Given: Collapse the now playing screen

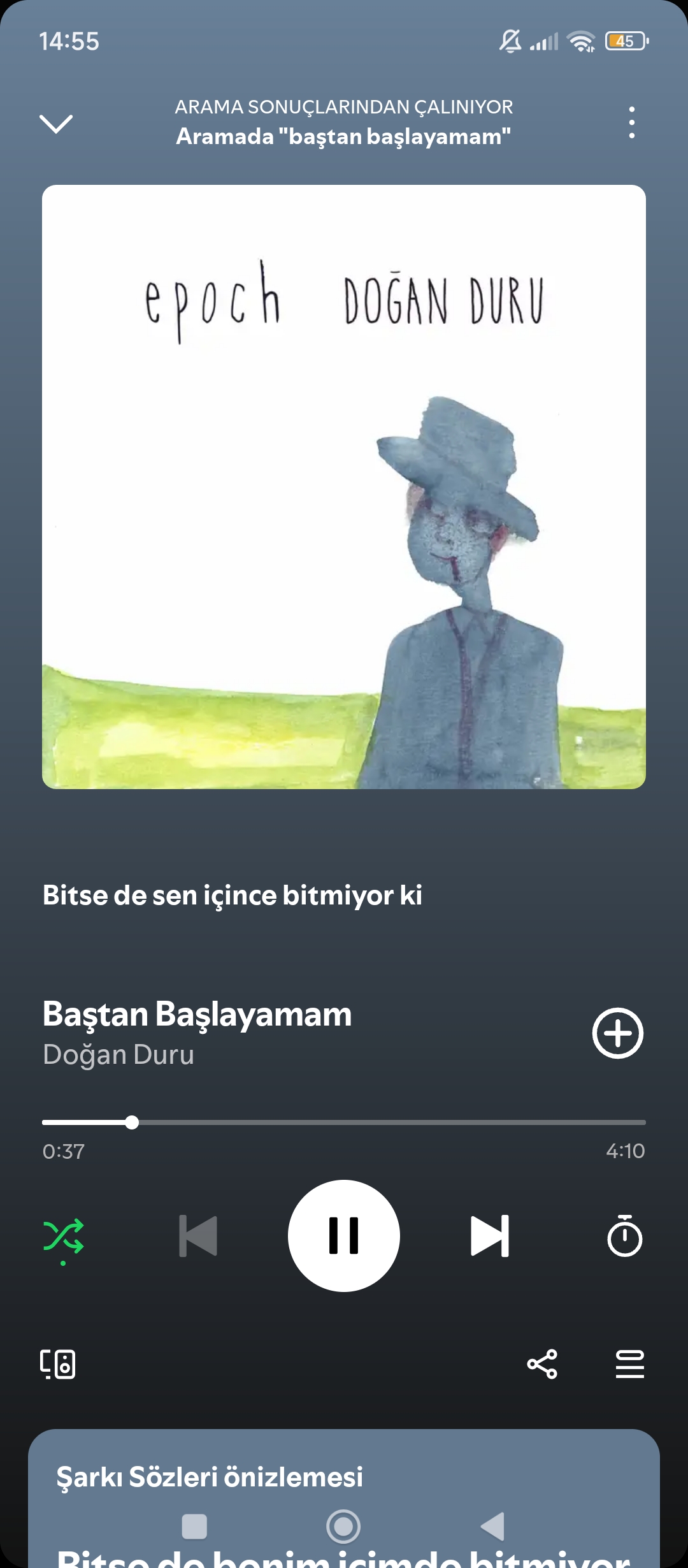Looking at the screenshot, I should coord(56,123).
